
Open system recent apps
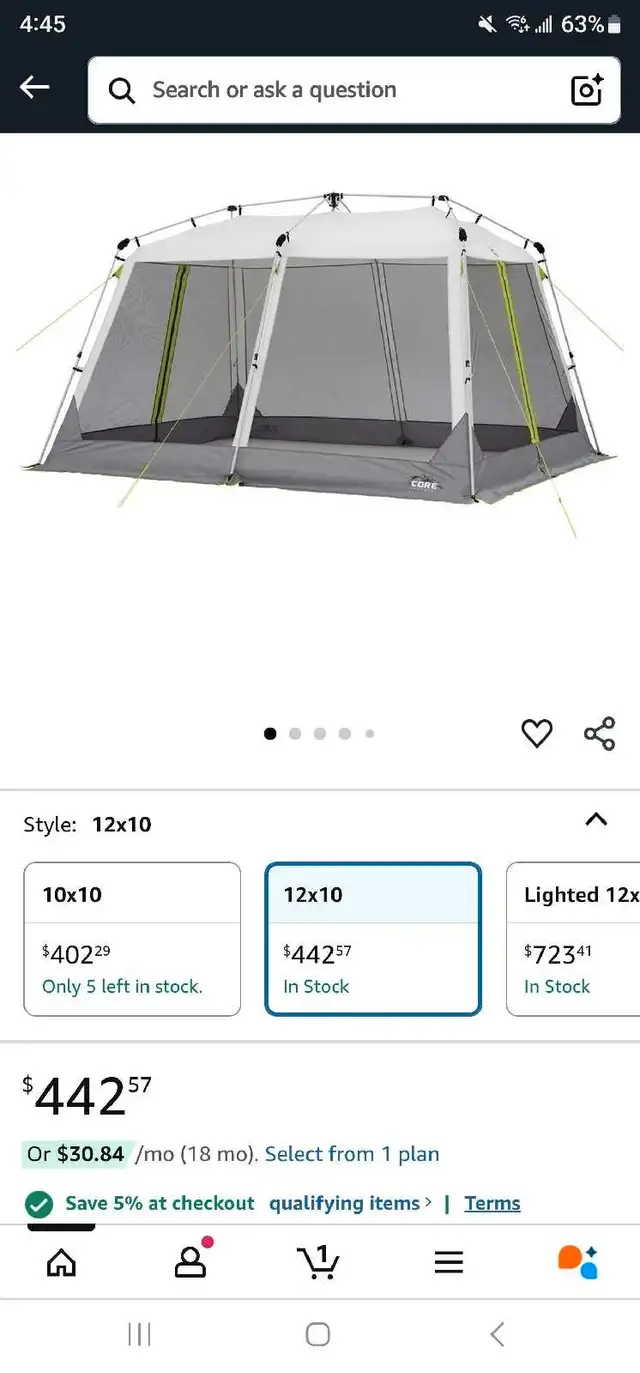click(x=140, y=1334)
